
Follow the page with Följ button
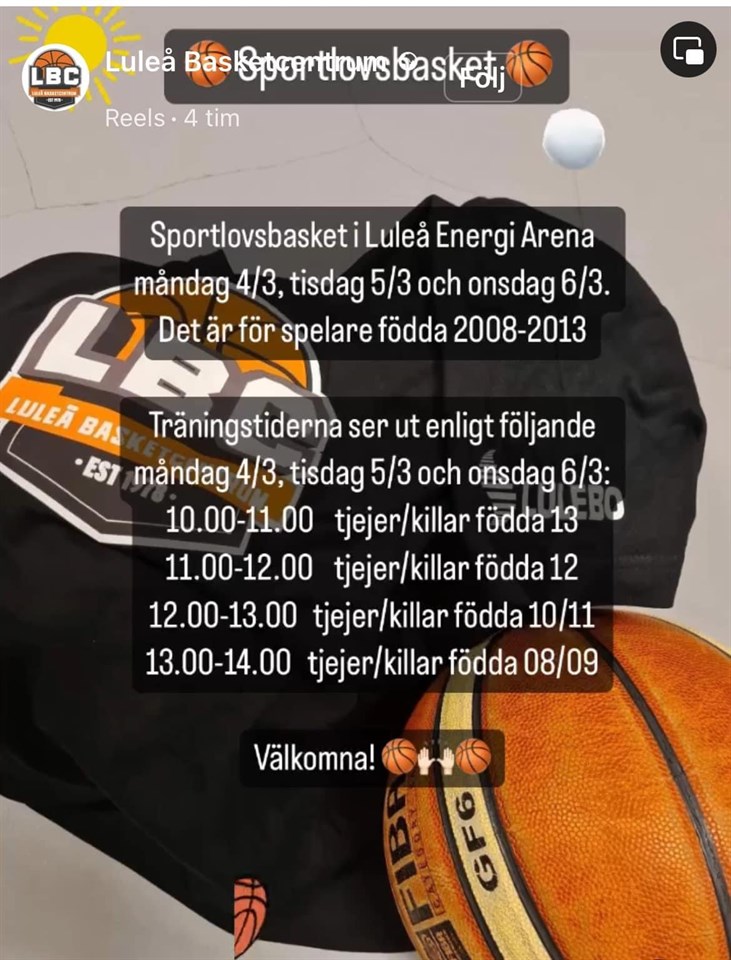coord(484,79)
